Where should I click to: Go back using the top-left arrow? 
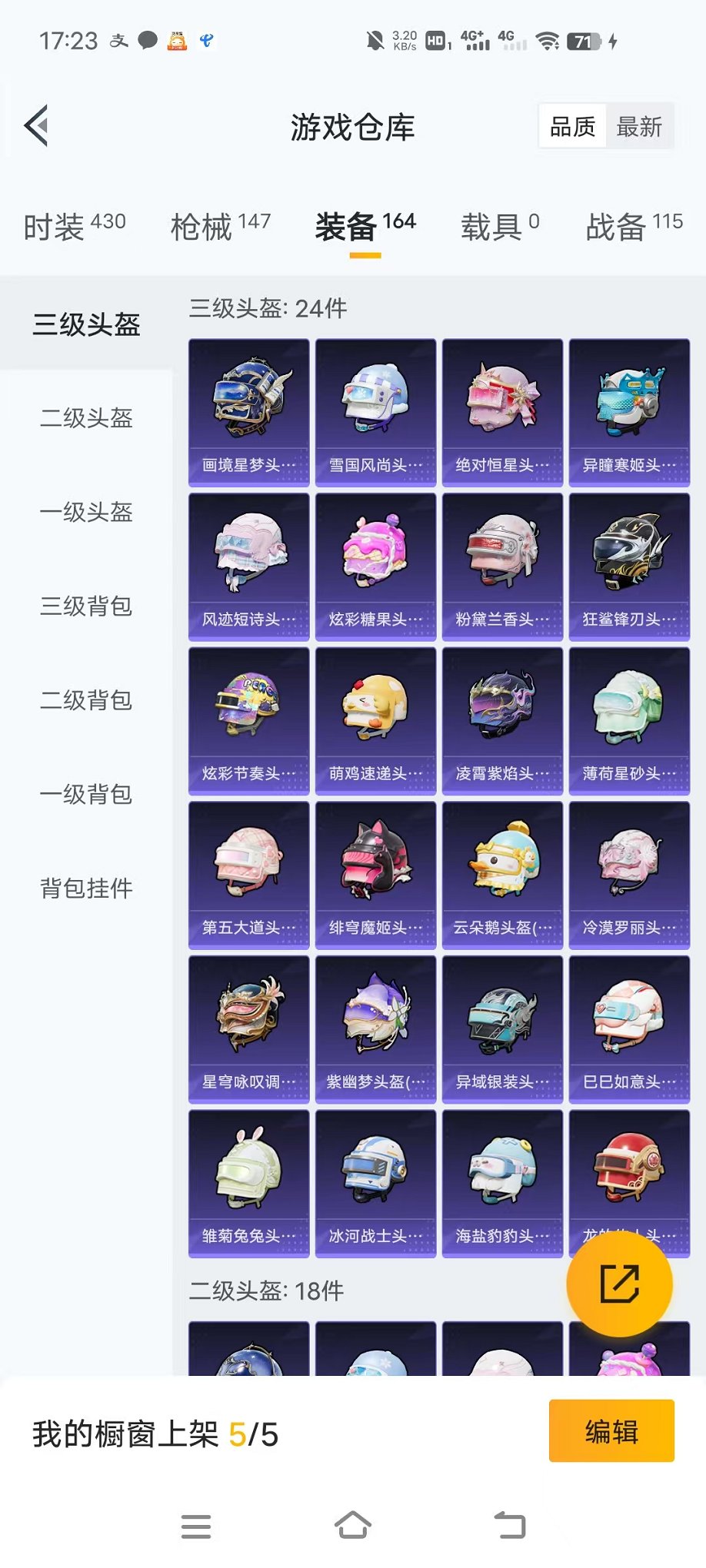pos(36,125)
